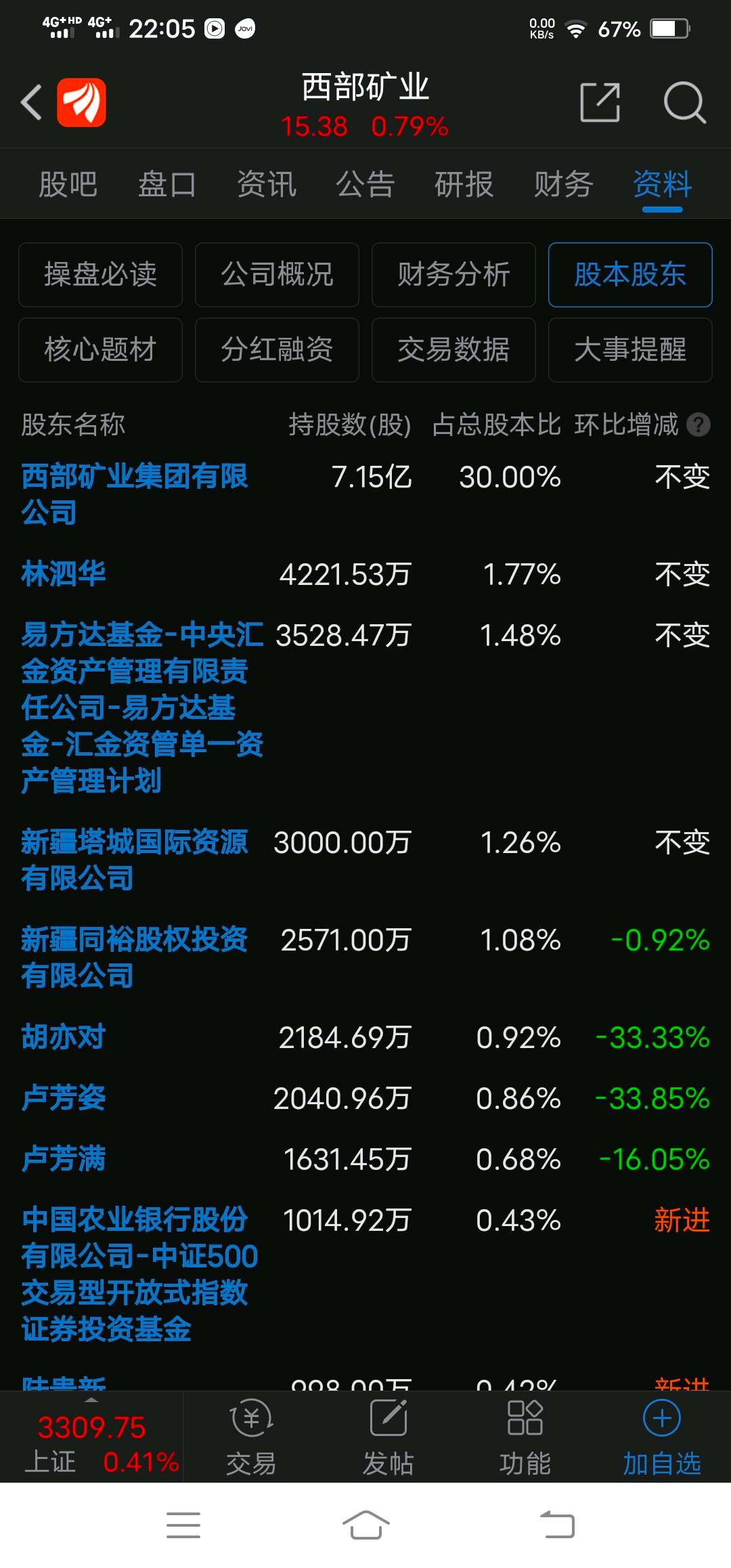Tap the help icon next to 环比增减
This screenshot has height=1568, width=731.
pyautogui.click(x=699, y=425)
